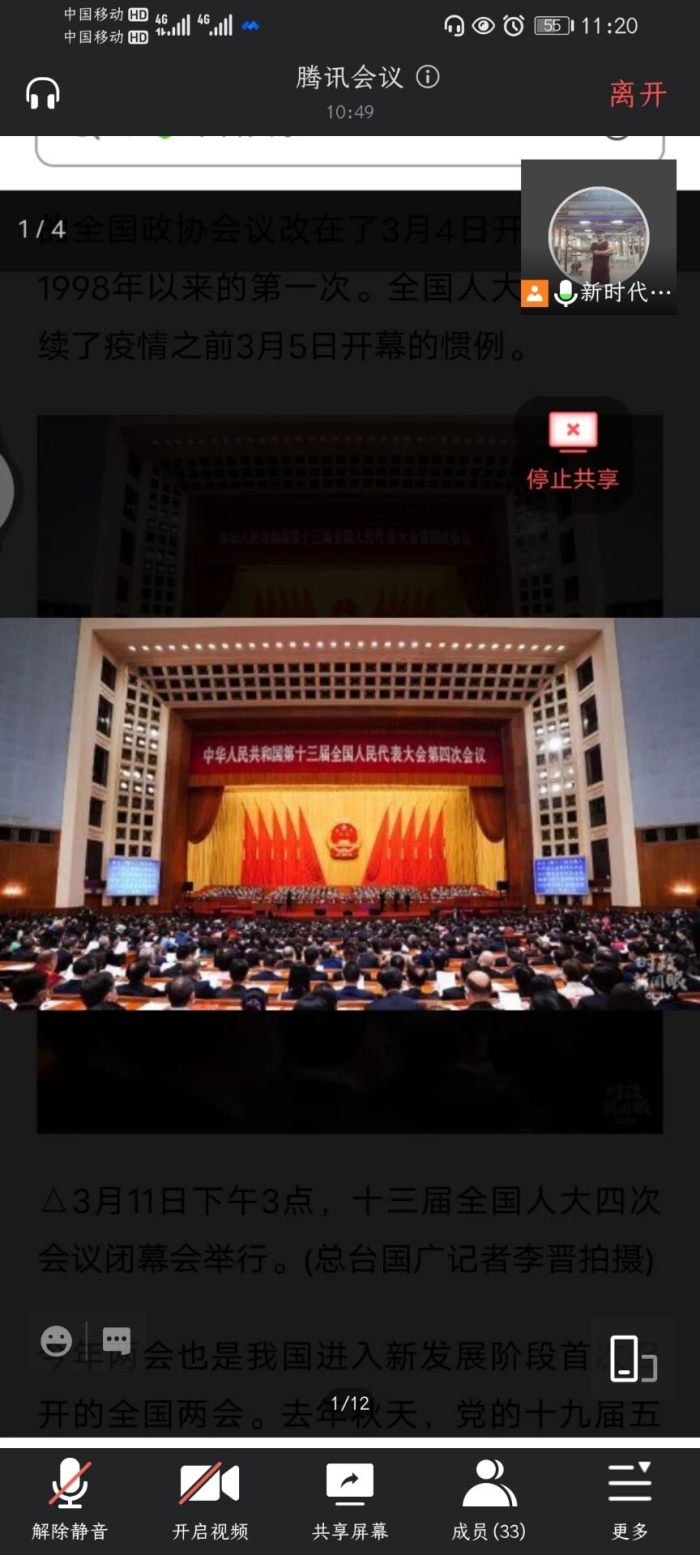Unmute microphone with 解除静音
The height and width of the screenshot is (1555, 700).
tap(70, 1498)
